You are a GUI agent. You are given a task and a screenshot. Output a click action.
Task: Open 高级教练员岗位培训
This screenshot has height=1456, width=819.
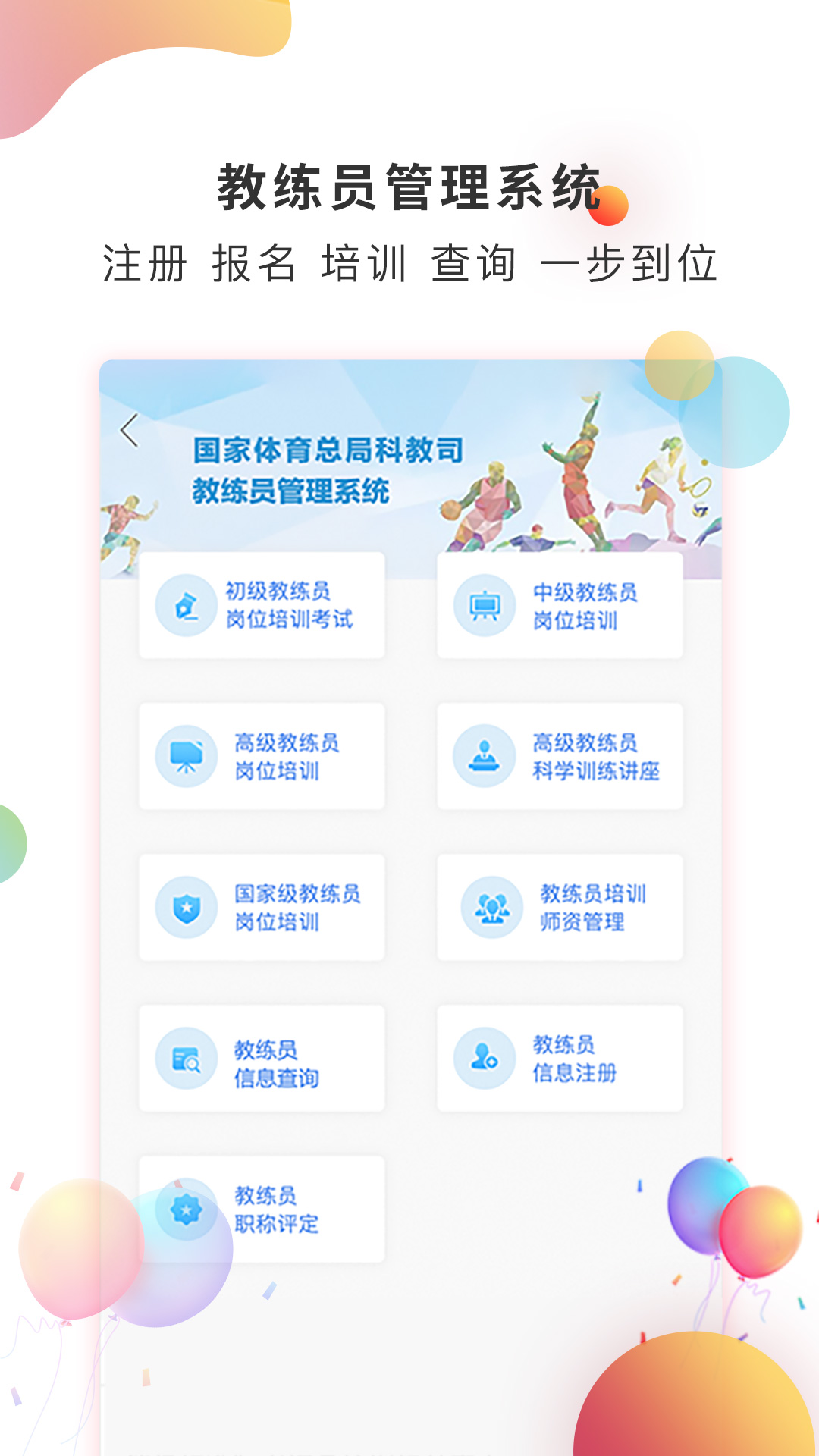click(262, 755)
